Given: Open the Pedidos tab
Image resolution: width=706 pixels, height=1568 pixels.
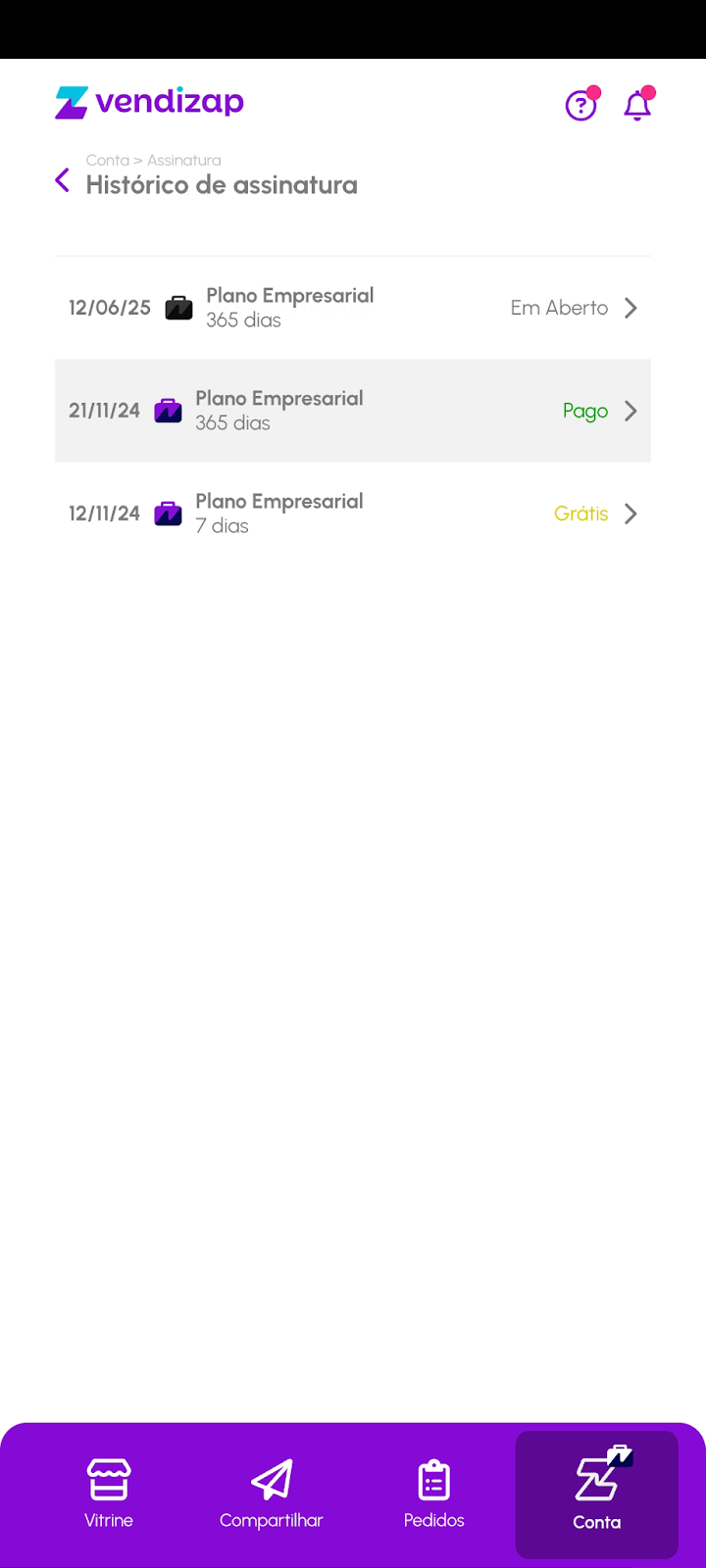Looking at the screenshot, I should coord(434,1494).
